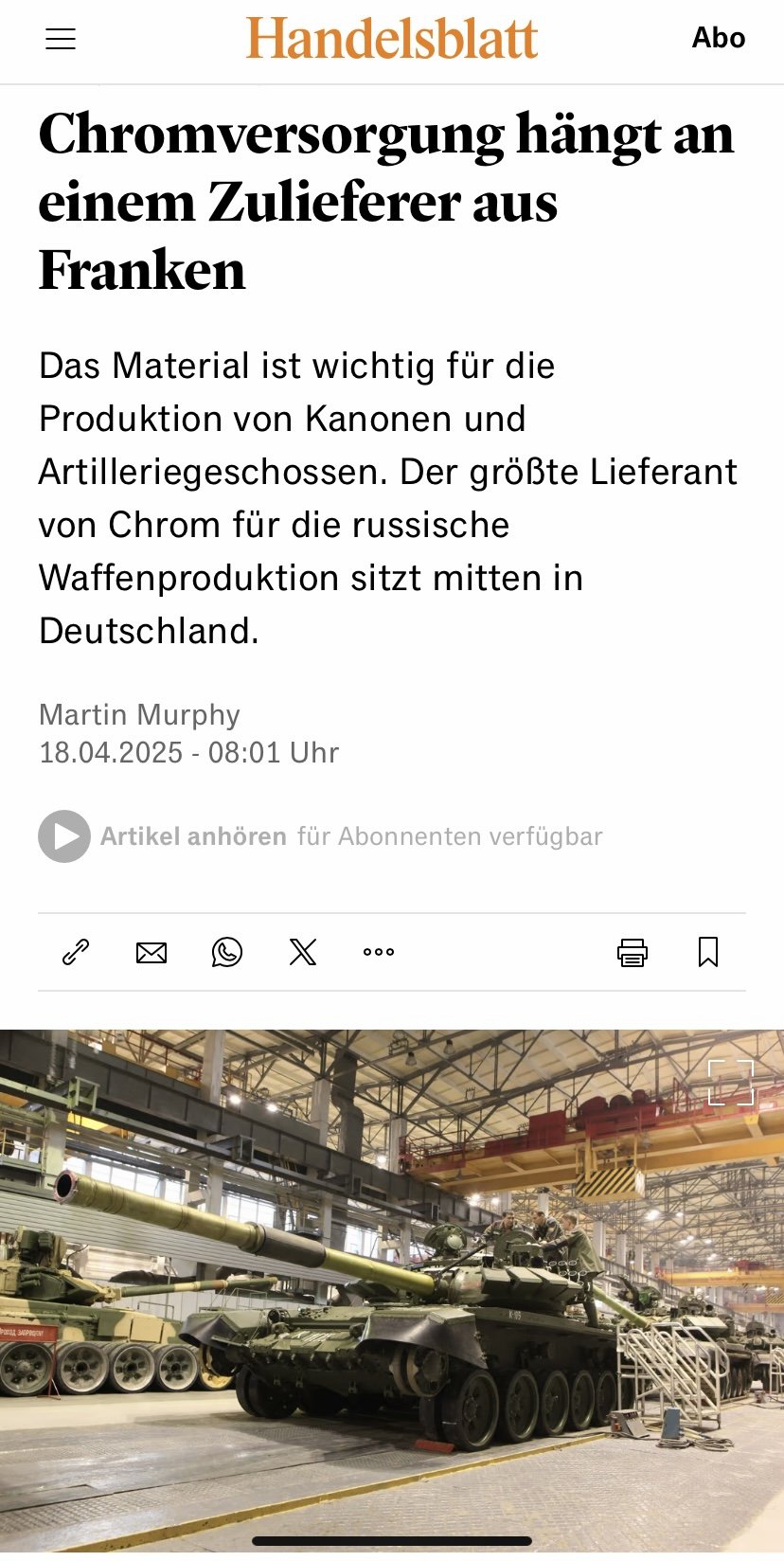Copy the article link
Viewport: 784px width, 1561px height.
click(76, 952)
